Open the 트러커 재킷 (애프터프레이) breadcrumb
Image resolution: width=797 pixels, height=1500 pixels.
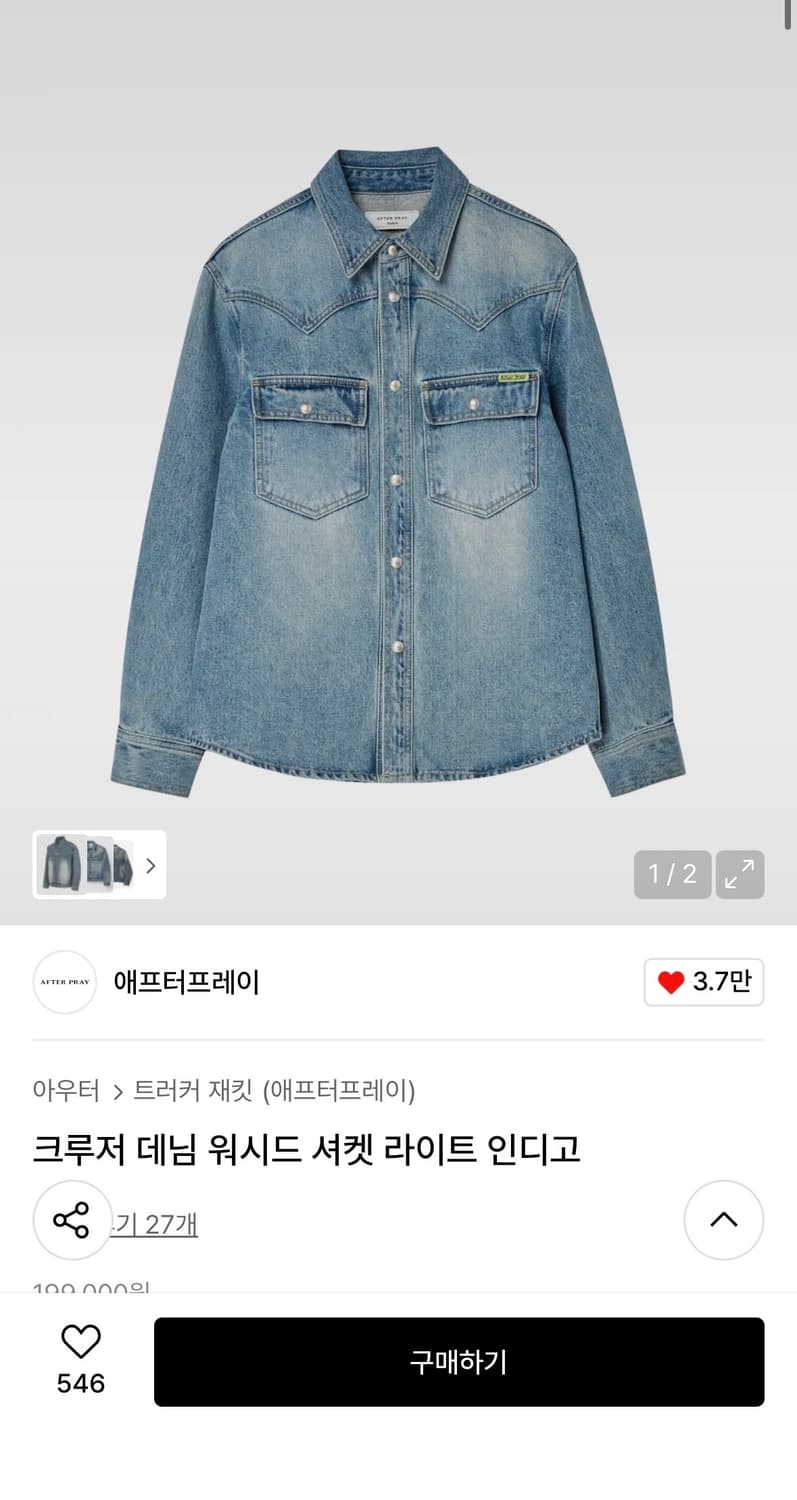point(278,1091)
